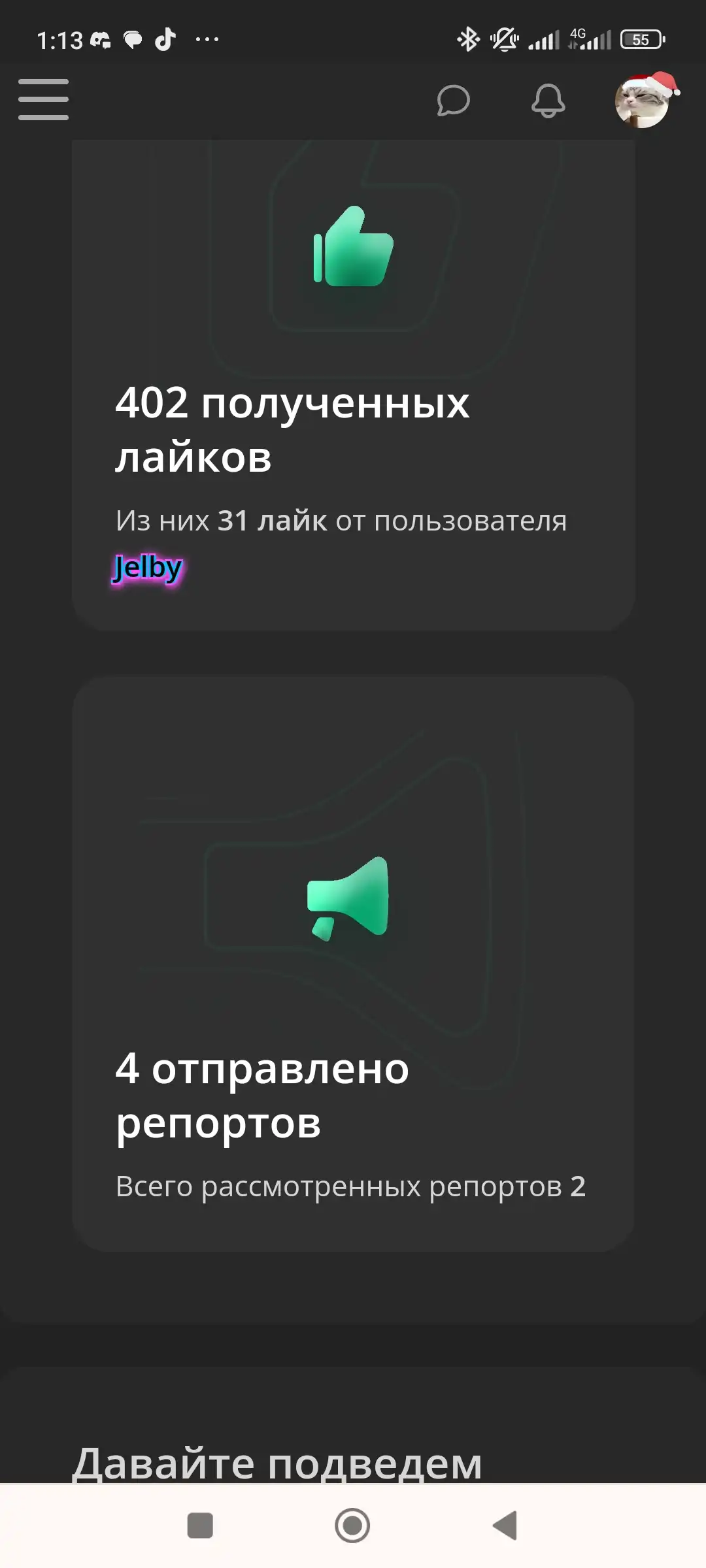Open the profile avatar with Santa hat
This screenshot has width=706, height=1568.
pos(646,99)
